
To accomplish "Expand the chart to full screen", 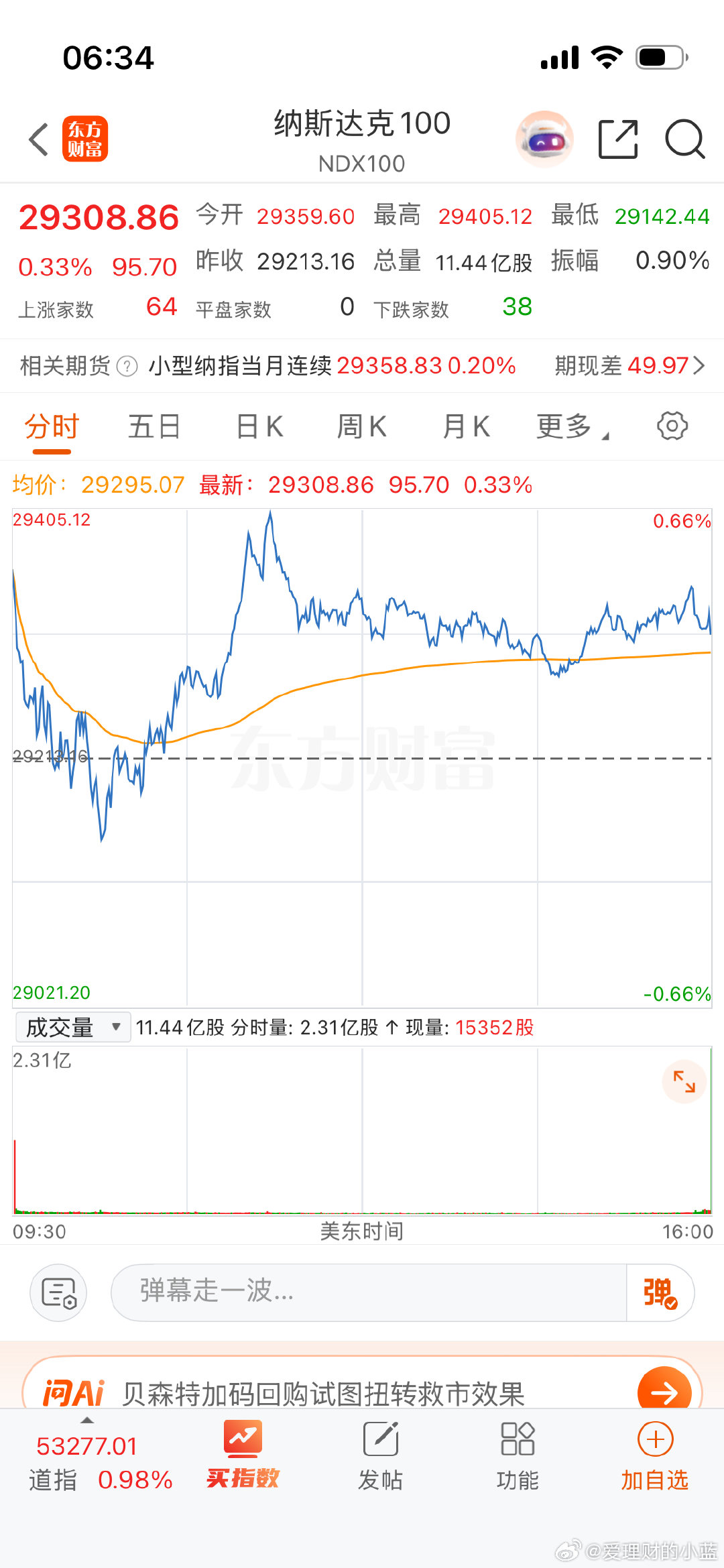I will click(x=684, y=1081).
